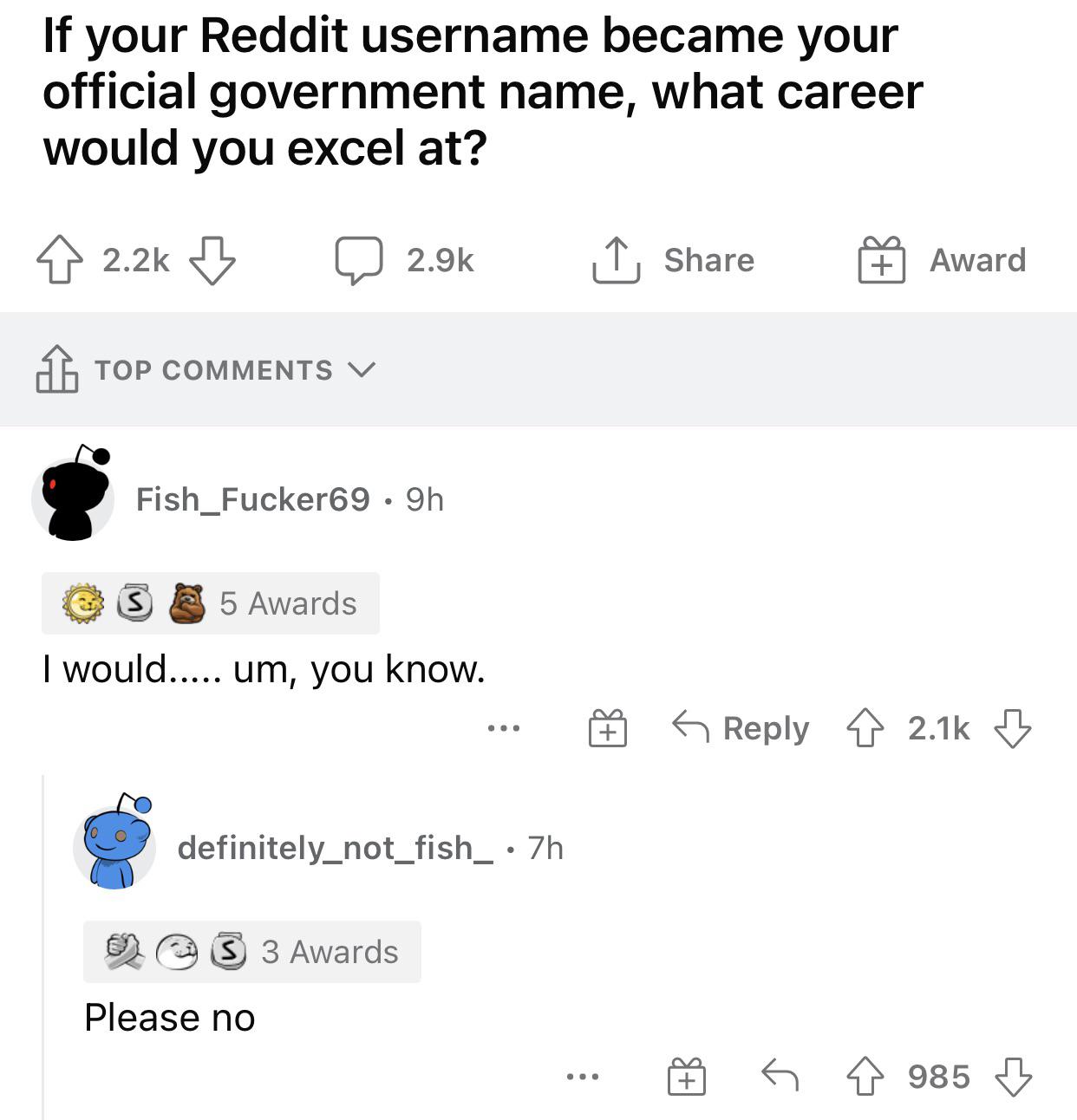The width and height of the screenshot is (1077, 1120).
Task: Open definitely_not_fish_'s profile
Action: click(335, 848)
